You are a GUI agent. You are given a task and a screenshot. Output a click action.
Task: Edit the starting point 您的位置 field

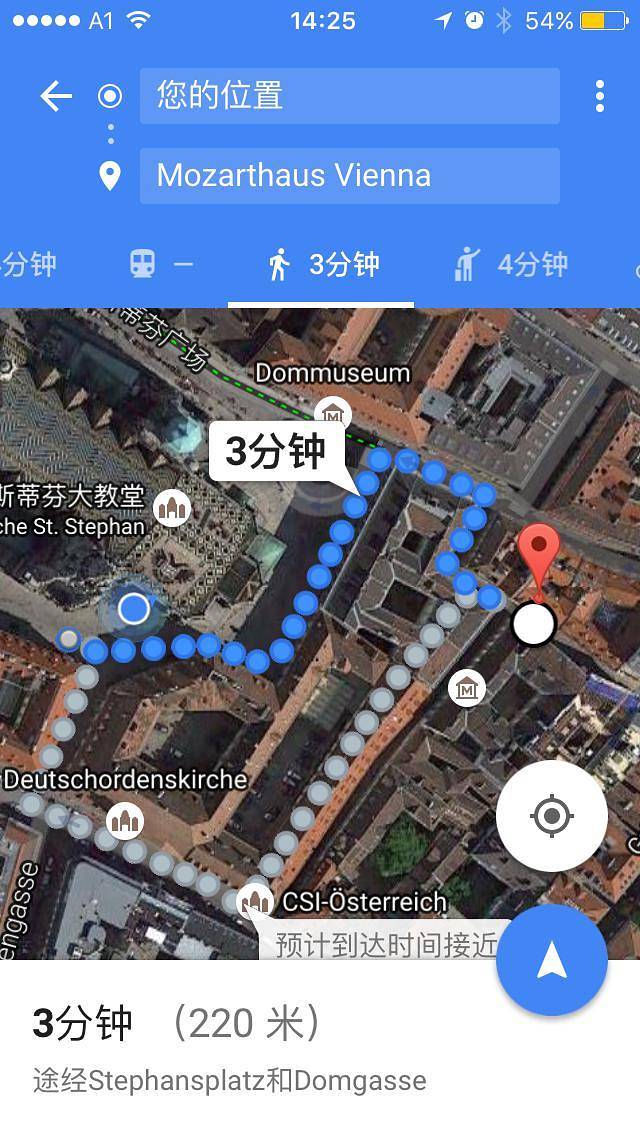pyautogui.click(x=349, y=96)
